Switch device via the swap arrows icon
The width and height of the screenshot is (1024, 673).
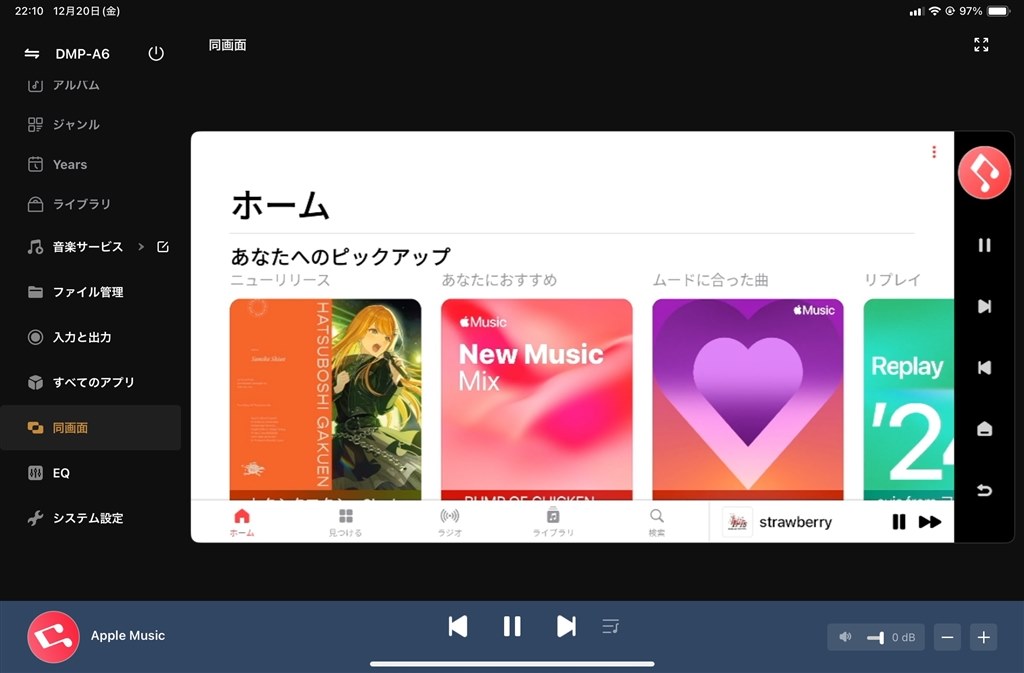point(32,54)
